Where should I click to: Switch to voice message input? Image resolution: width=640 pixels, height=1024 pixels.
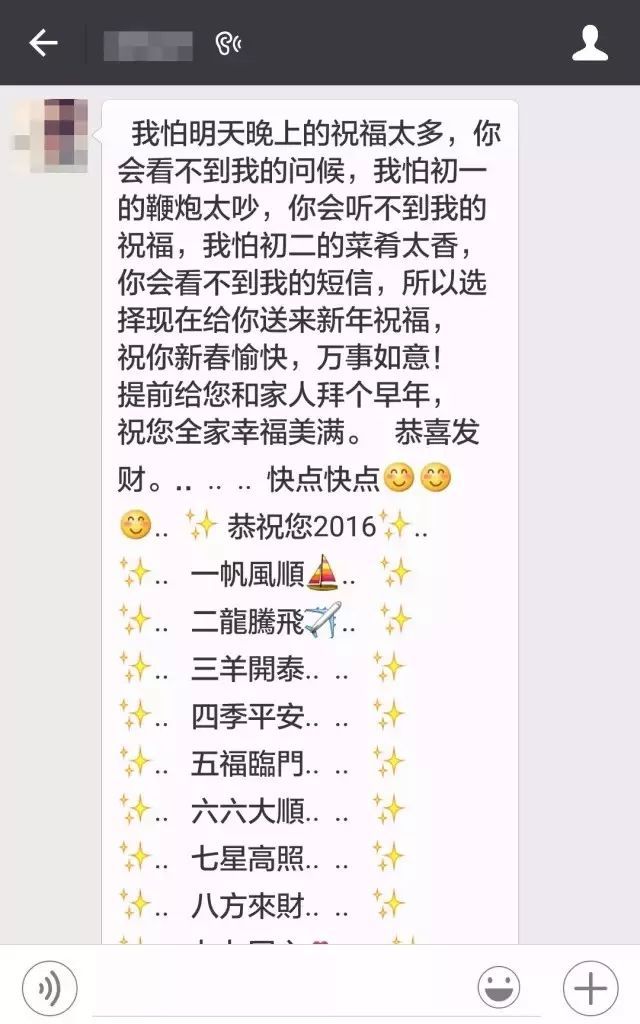(49, 988)
